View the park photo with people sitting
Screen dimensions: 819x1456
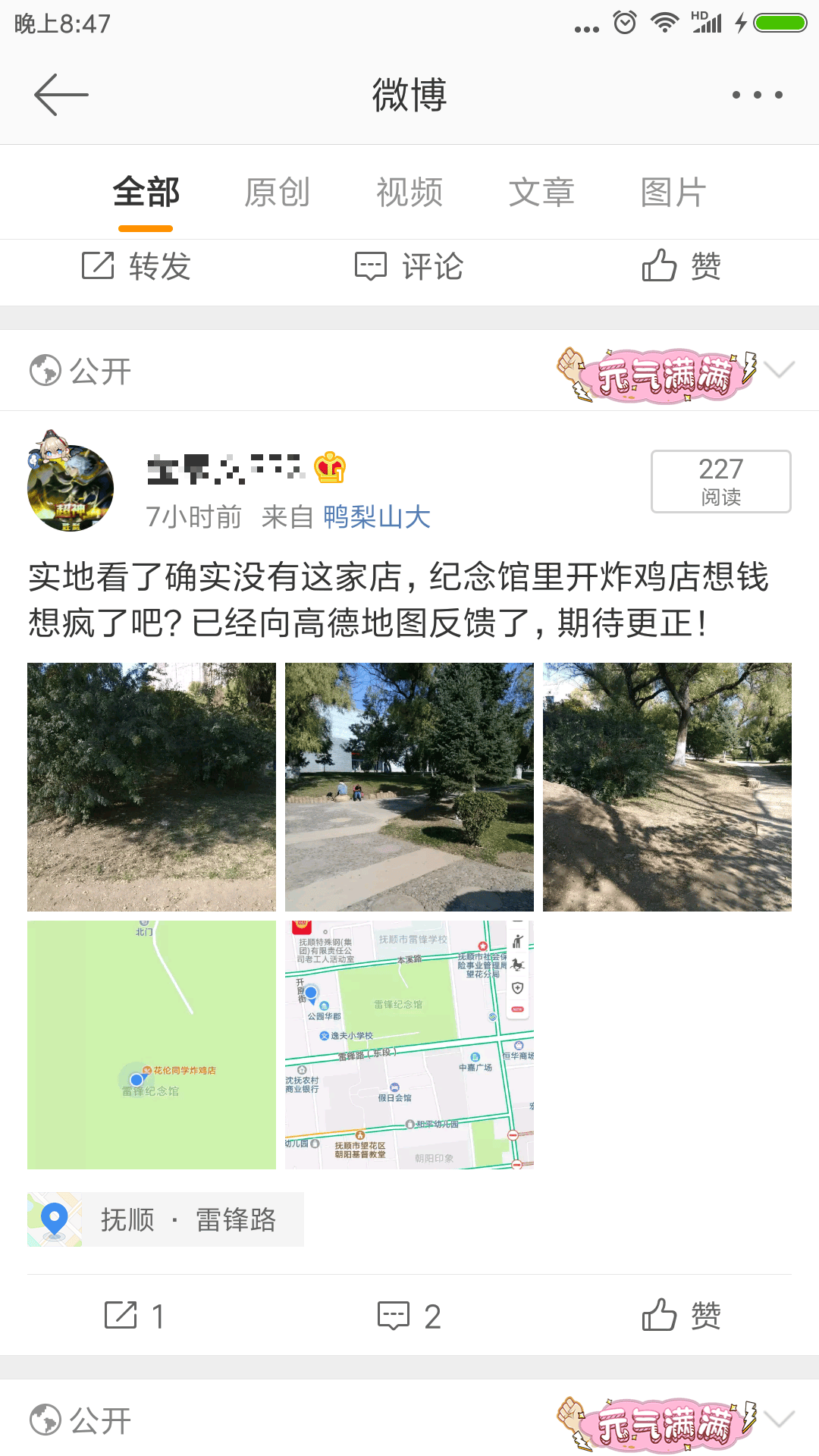[x=409, y=787]
